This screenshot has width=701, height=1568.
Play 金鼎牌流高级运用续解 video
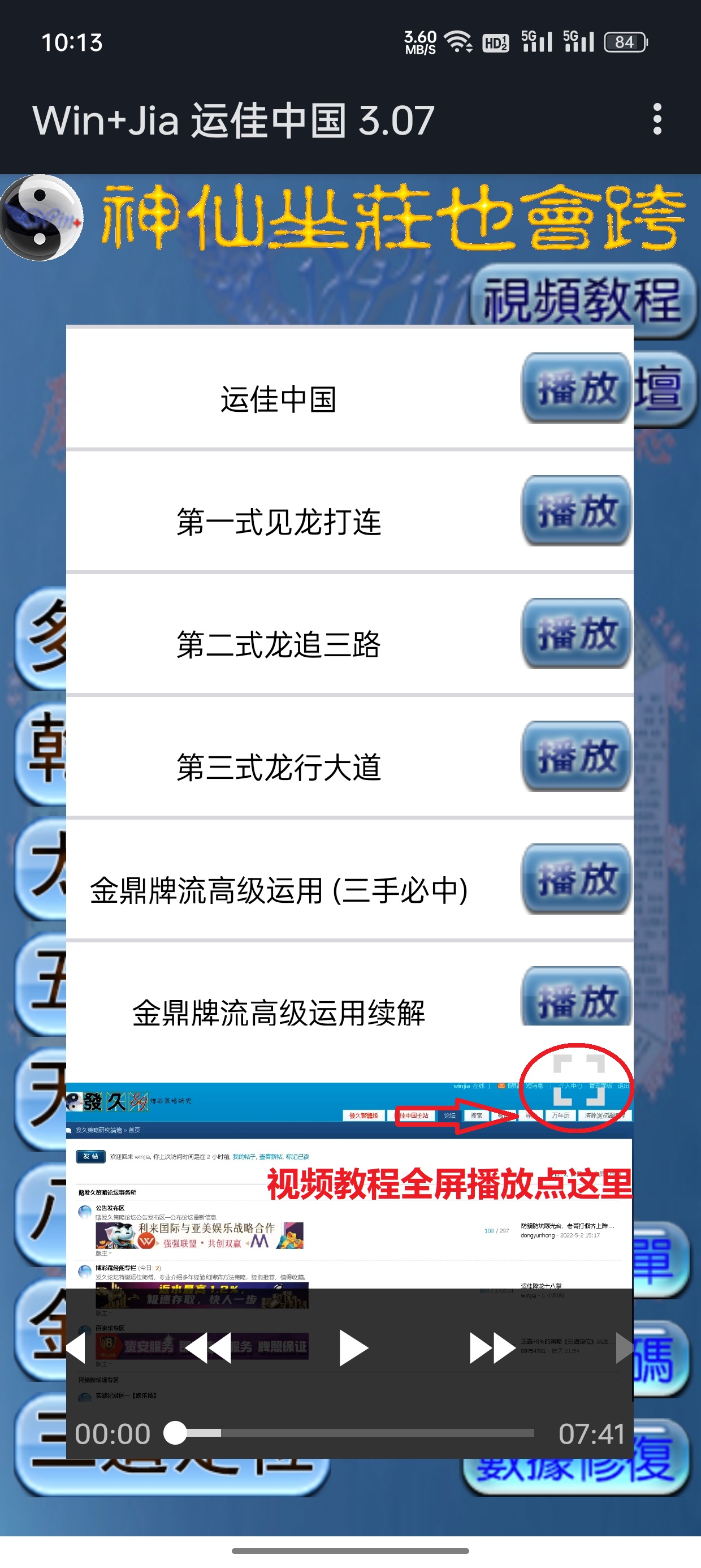tap(575, 997)
